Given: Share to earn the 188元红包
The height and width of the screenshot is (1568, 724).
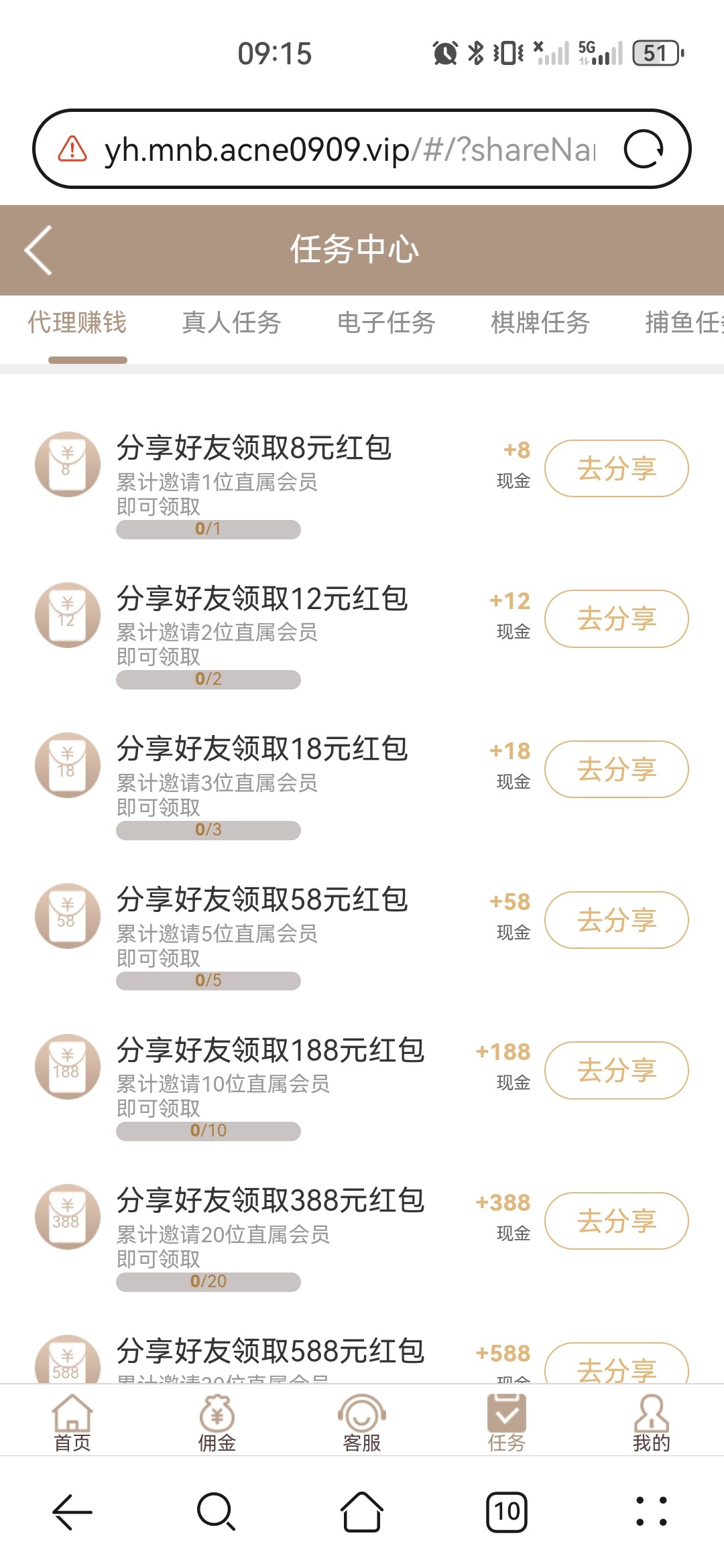Looking at the screenshot, I should coord(617,1070).
